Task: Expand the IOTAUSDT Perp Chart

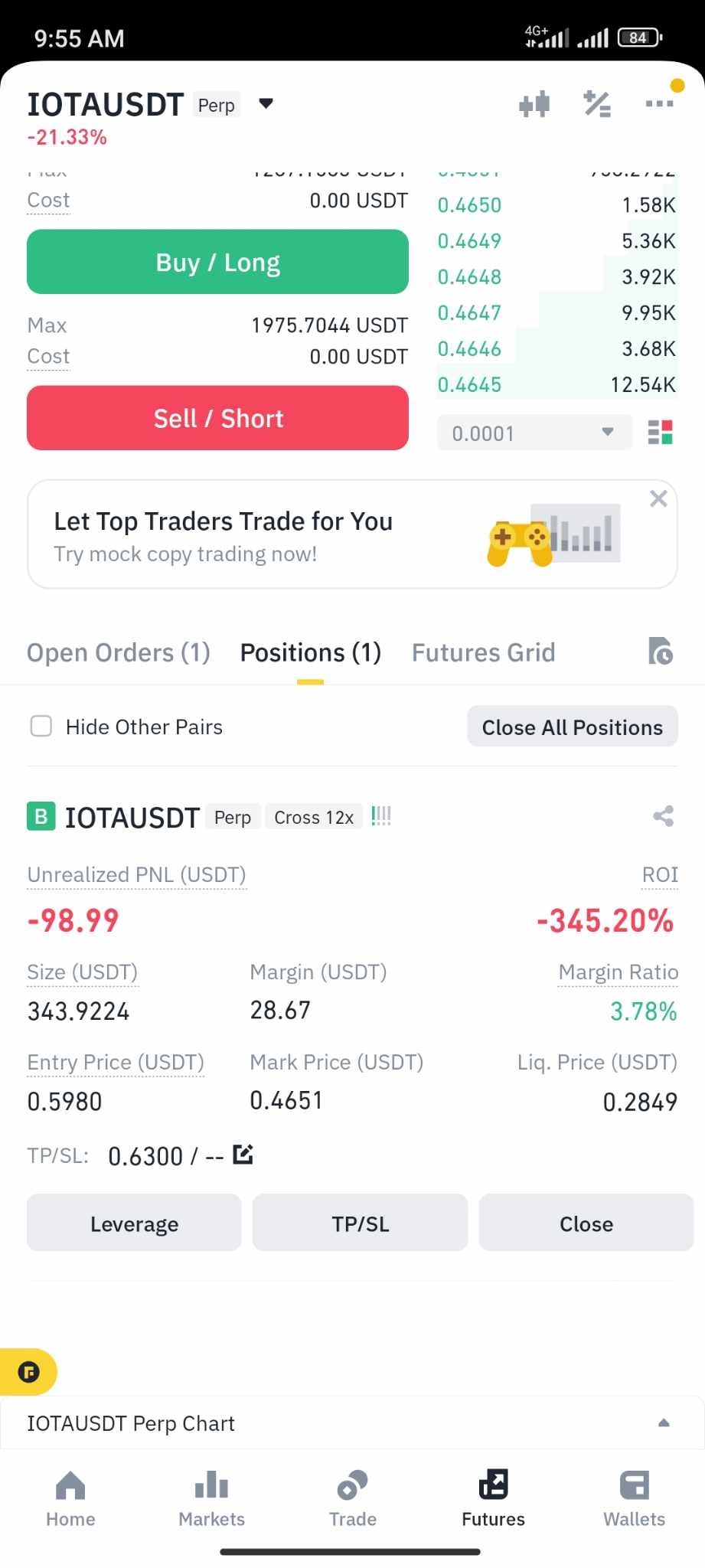Action: tap(352, 1423)
